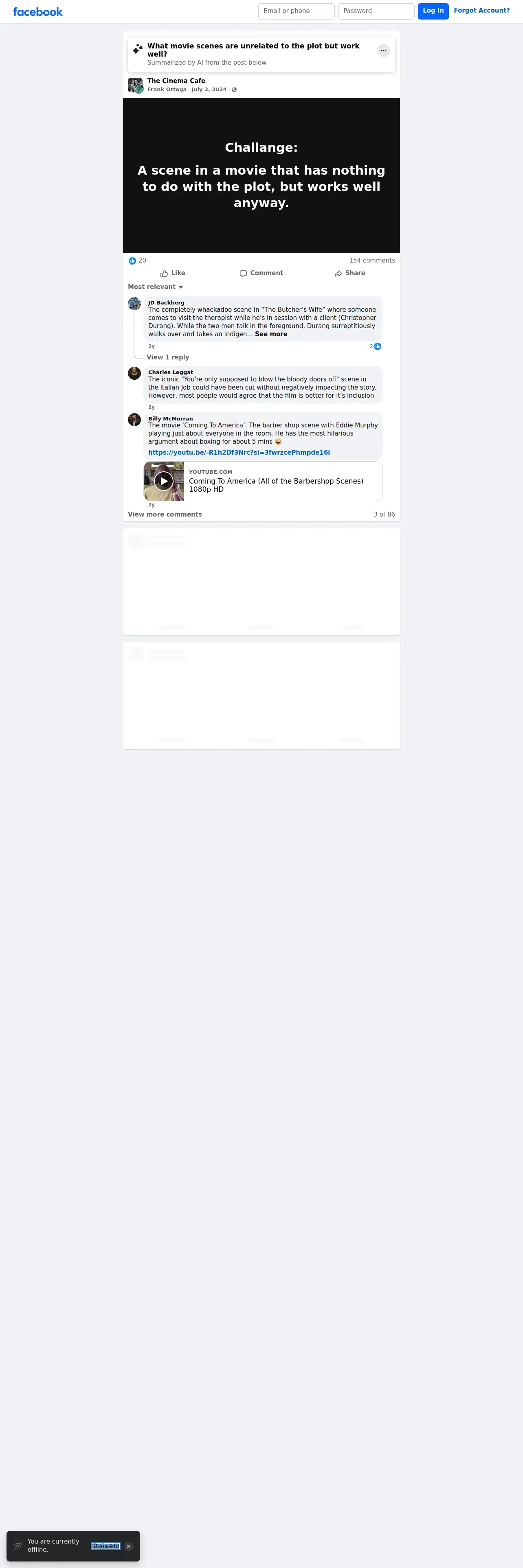
Task: Comment on the challenge post
Action: point(261,273)
